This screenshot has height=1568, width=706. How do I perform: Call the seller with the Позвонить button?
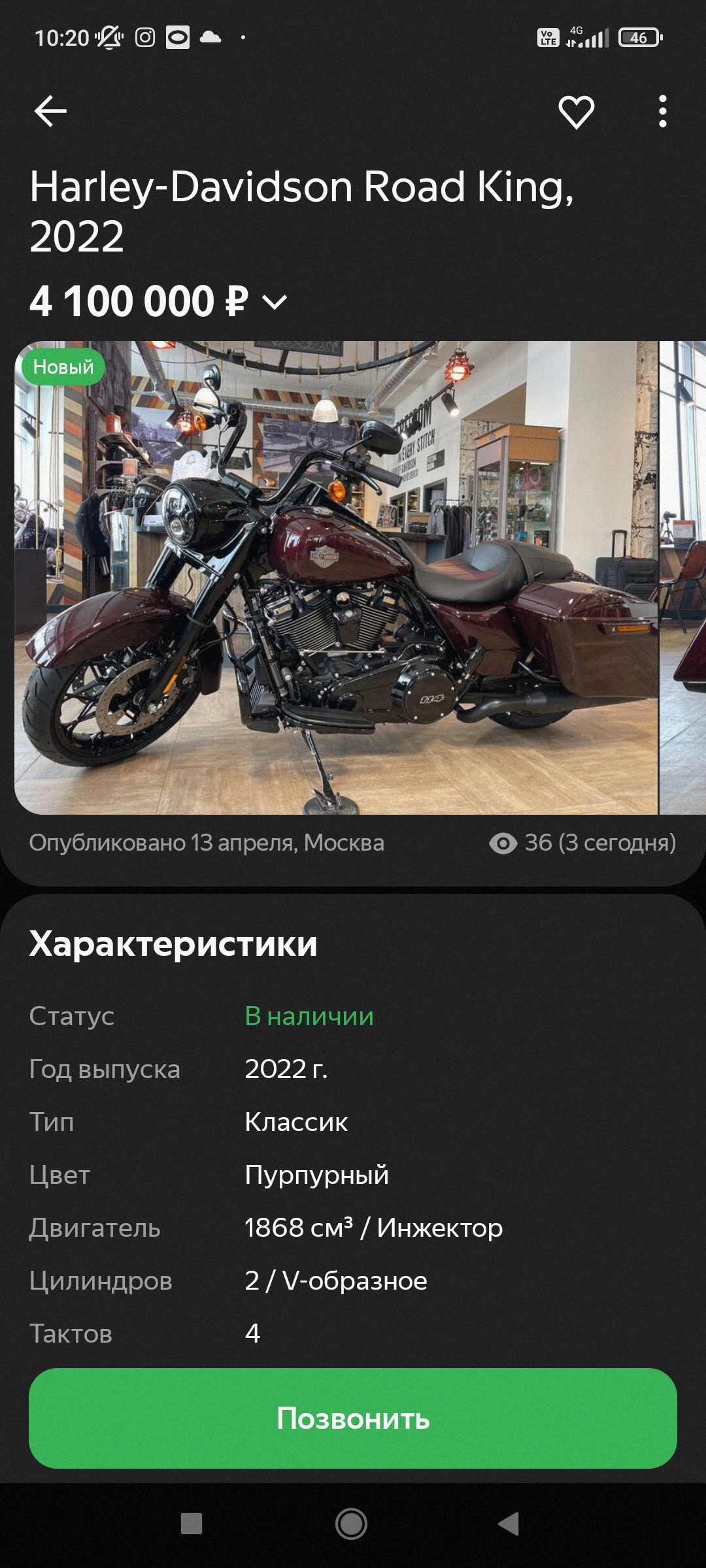click(x=353, y=1418)
